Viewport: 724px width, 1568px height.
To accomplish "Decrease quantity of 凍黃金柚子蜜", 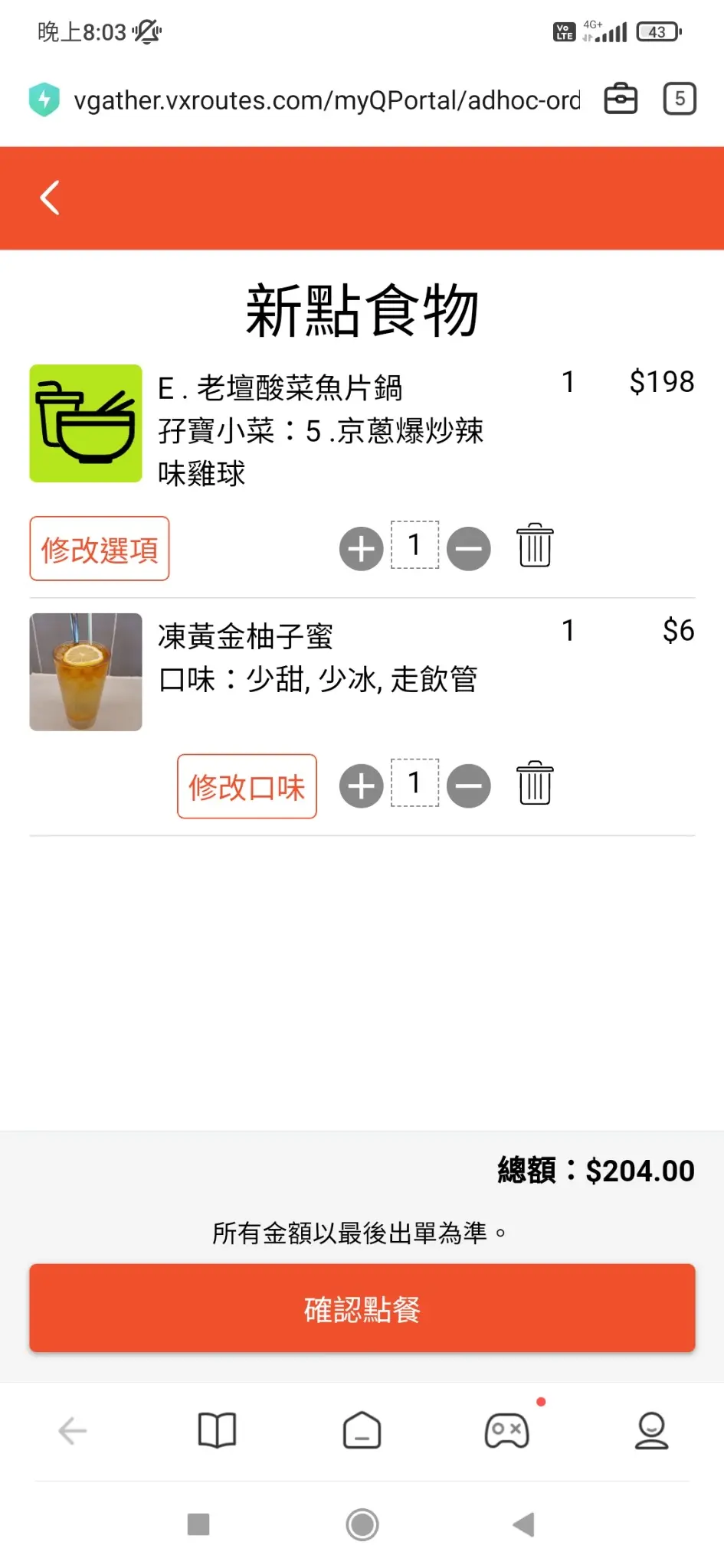I will point(469,786).
